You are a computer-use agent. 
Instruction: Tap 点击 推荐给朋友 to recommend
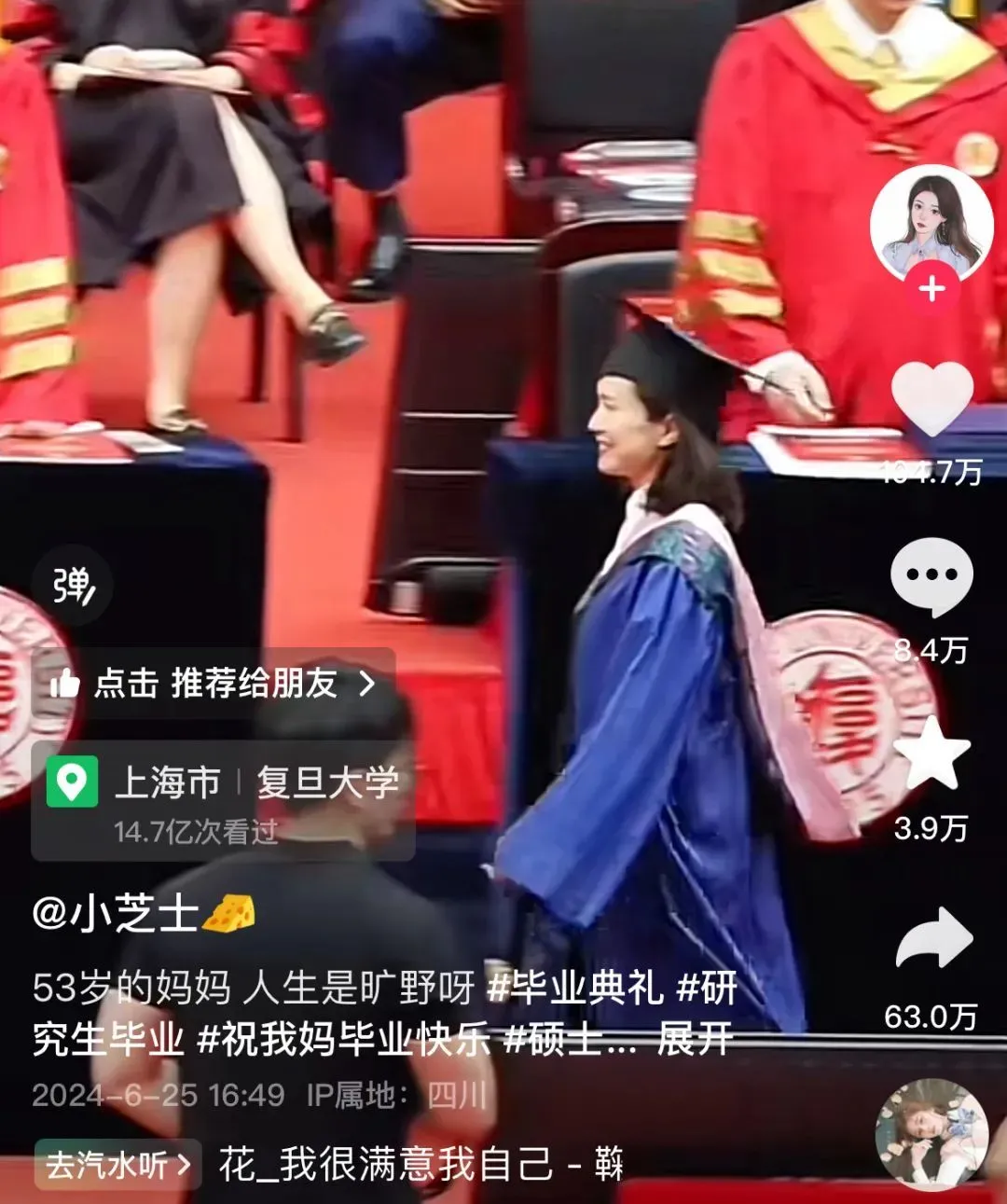(x=214, y=684)
